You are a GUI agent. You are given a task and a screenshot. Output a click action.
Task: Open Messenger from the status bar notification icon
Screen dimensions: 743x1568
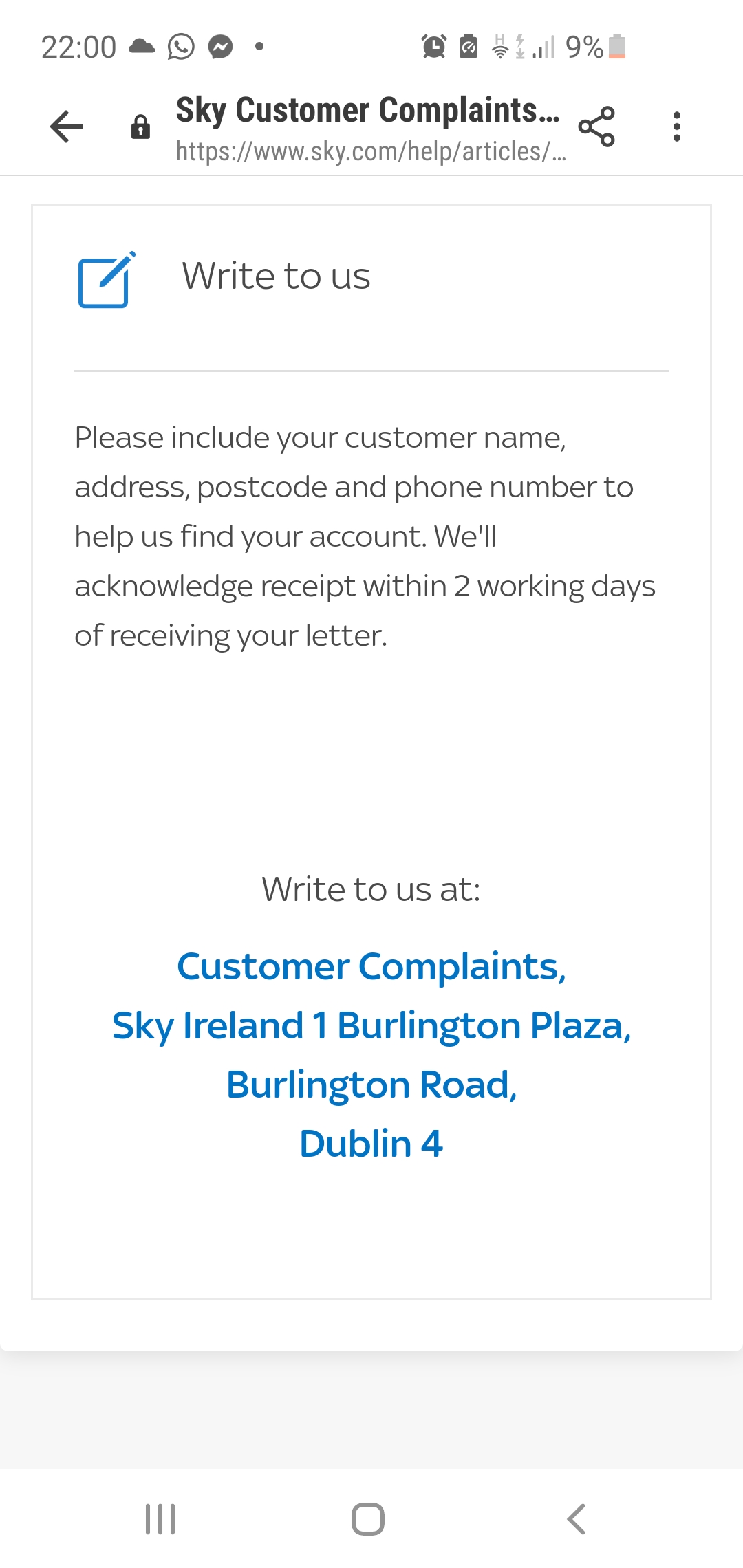[219, 46]
